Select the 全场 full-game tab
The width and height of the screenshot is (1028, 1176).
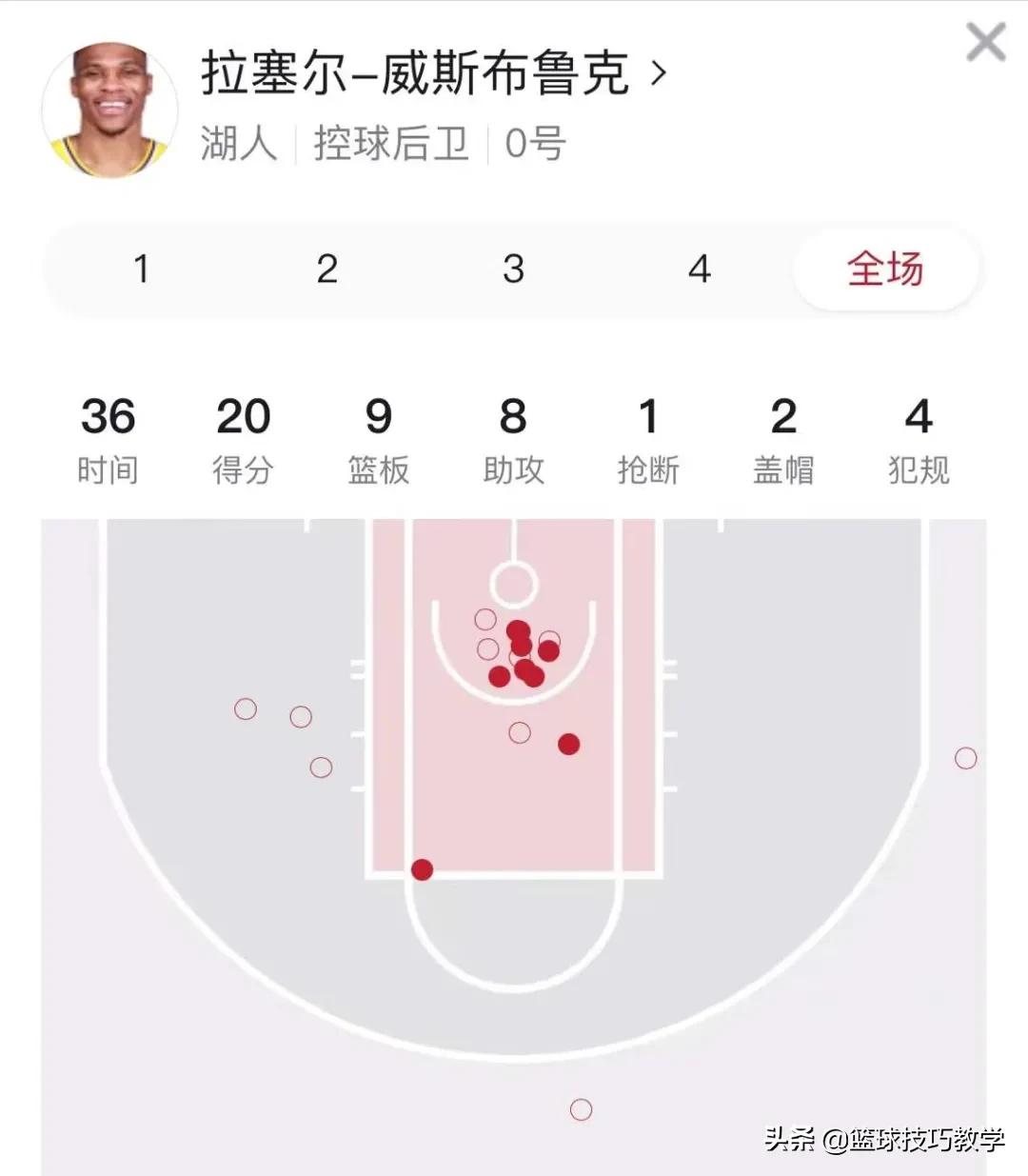click(x=884, y=269)
